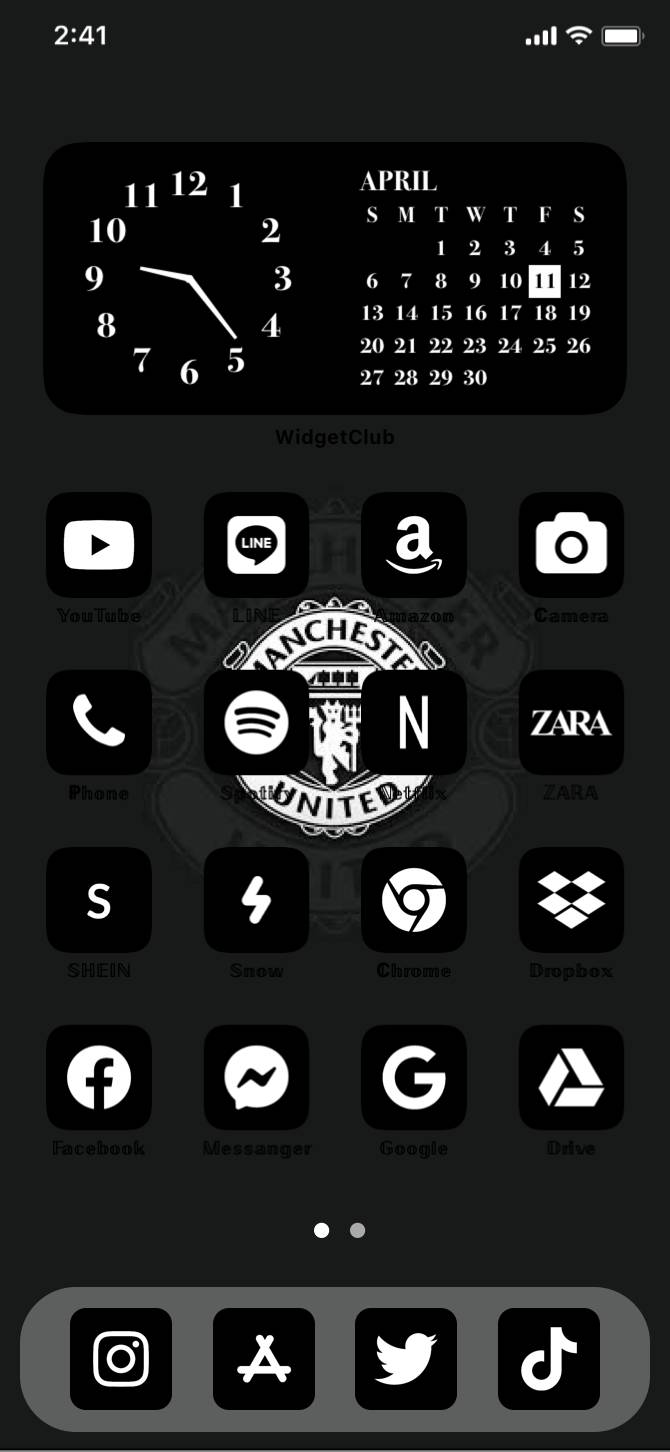Open the Netflix app
The height and width of the screenshot is (1452, 670).
pyautogui.click(x=414, y=722)
